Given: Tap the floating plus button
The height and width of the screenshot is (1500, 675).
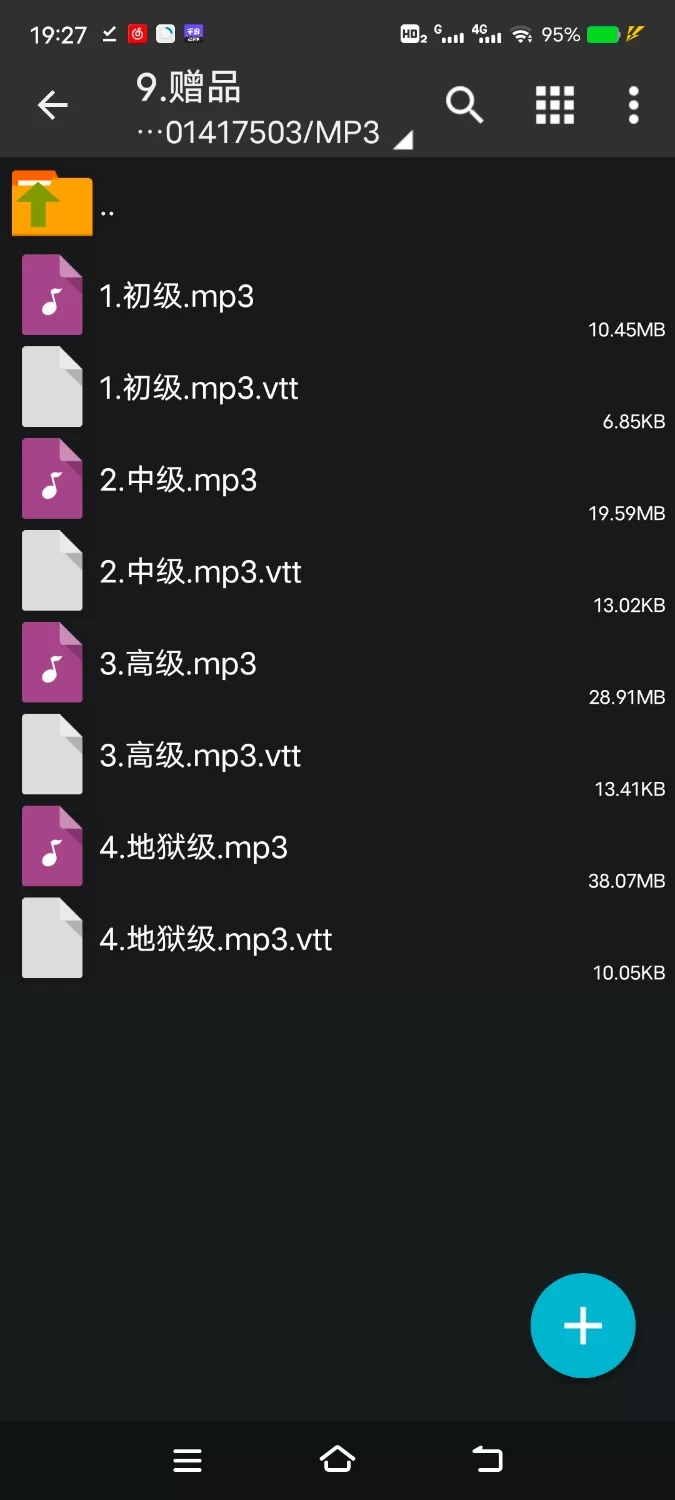Looking at the screenshot, I should pos(583,1326).
